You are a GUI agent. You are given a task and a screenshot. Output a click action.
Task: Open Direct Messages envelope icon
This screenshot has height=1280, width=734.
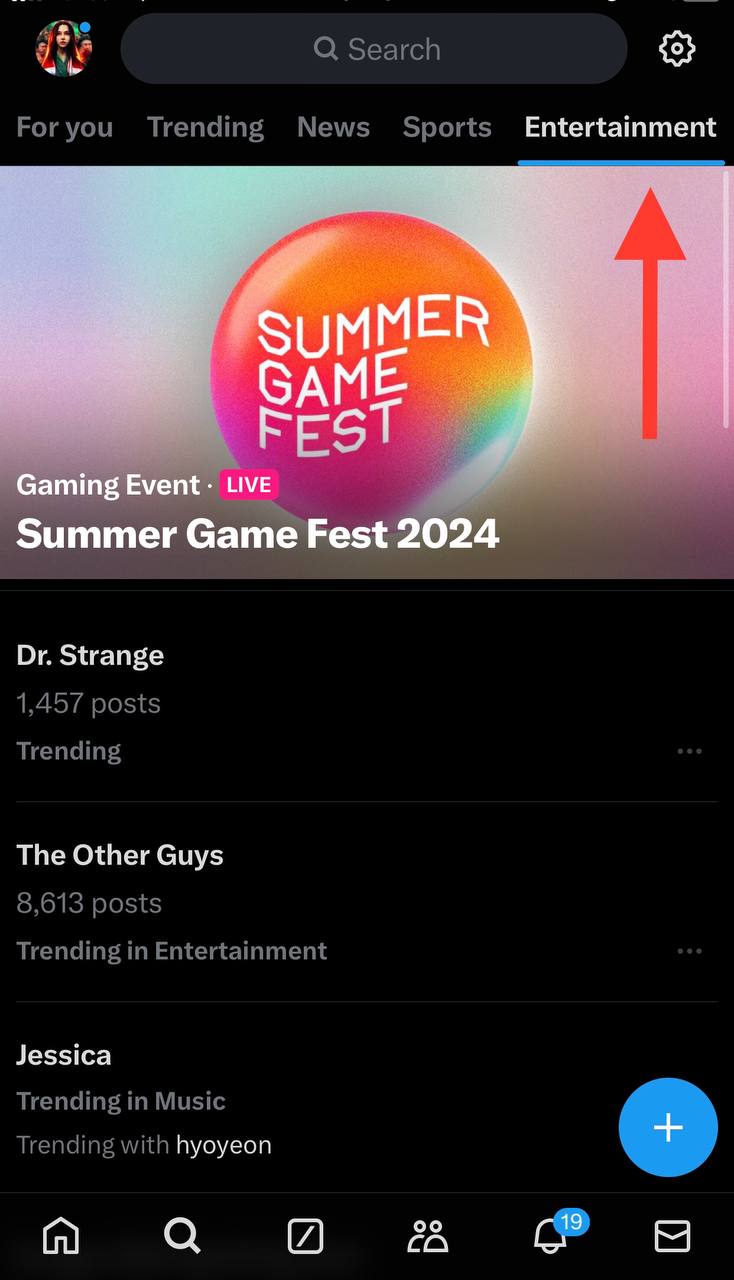672,1236
